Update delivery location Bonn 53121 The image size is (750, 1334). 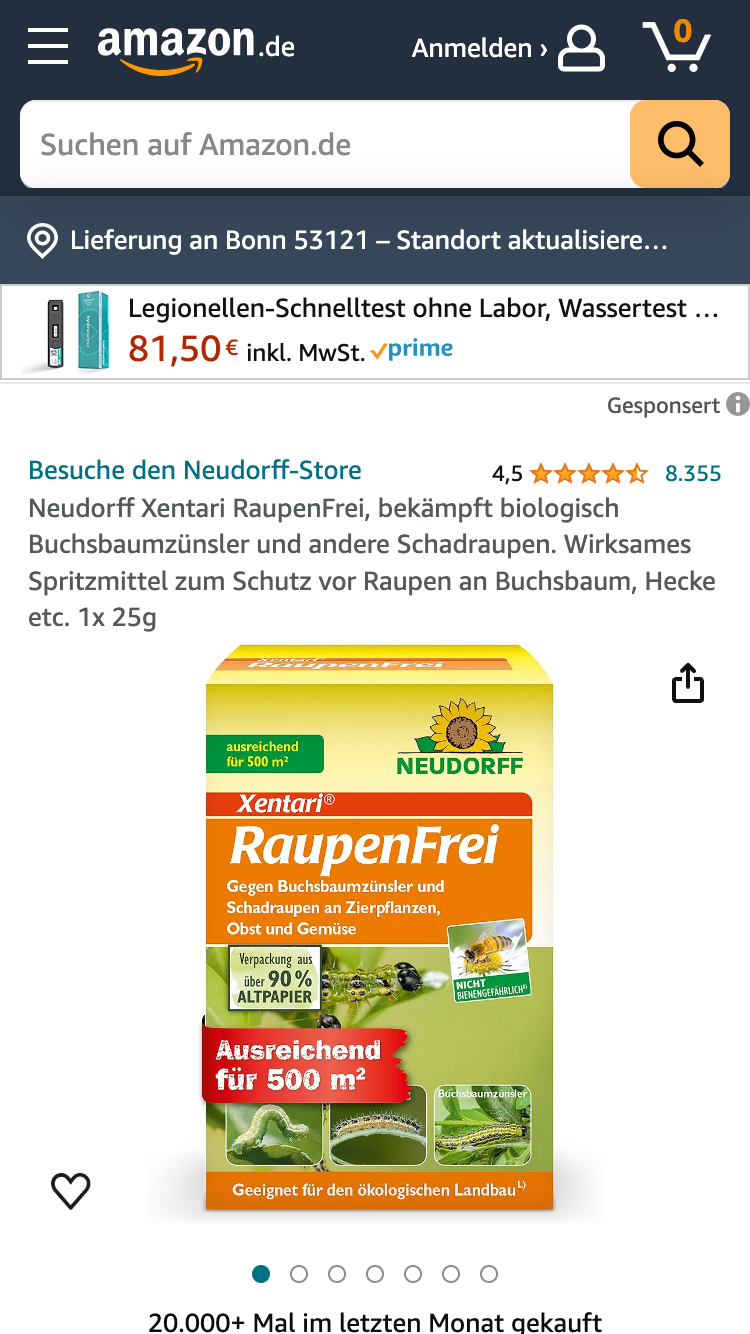(x=368, y=241)
